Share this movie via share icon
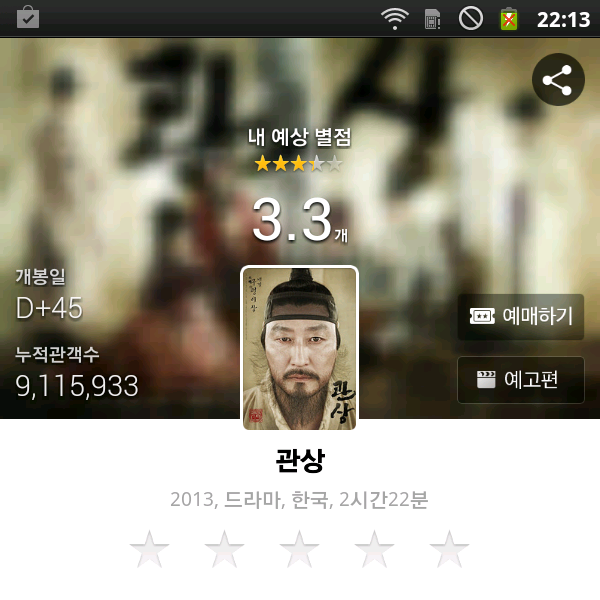The image size is (600, 600). click(558, 80)
